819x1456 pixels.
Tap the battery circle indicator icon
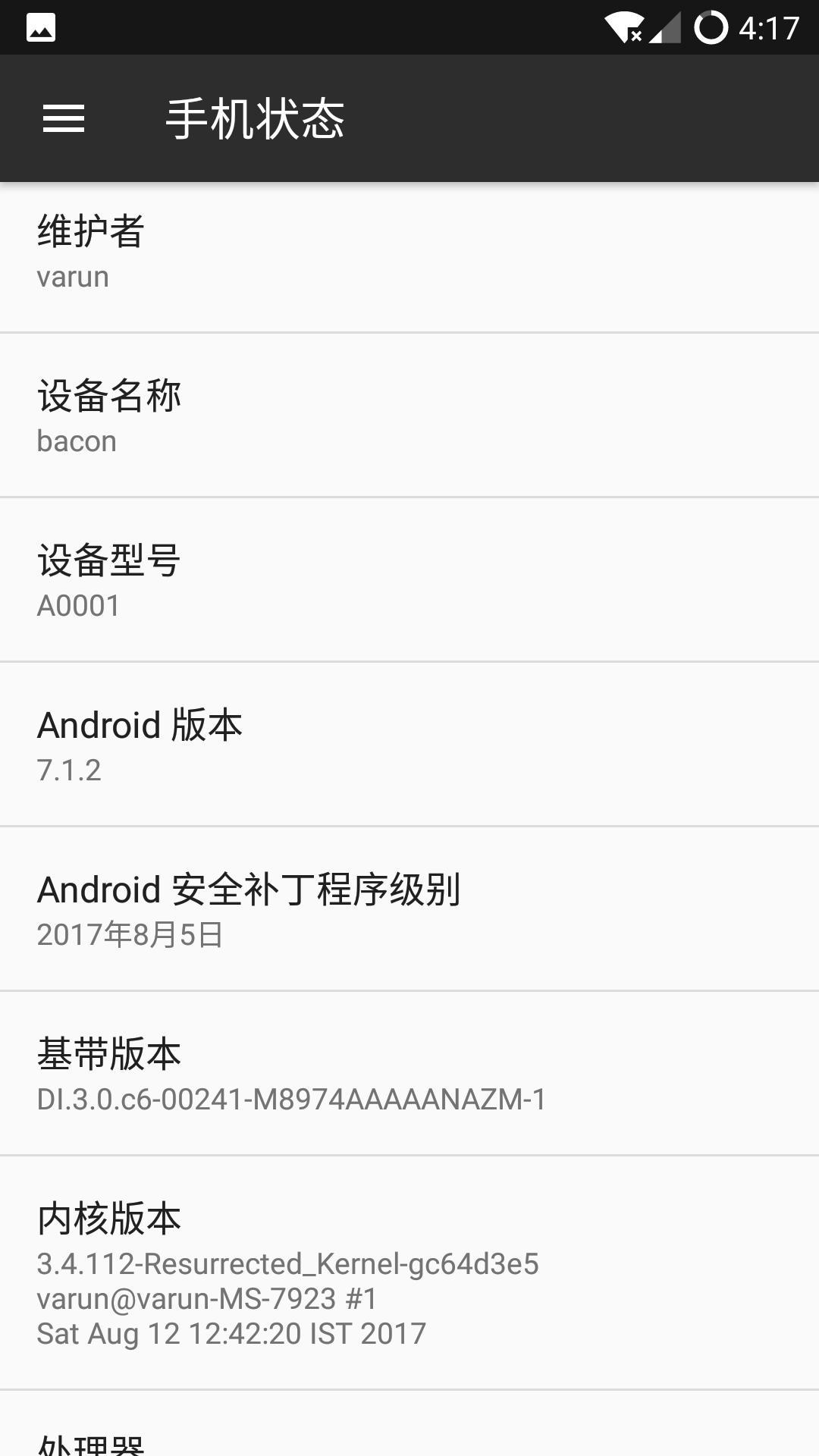(711, 24)
